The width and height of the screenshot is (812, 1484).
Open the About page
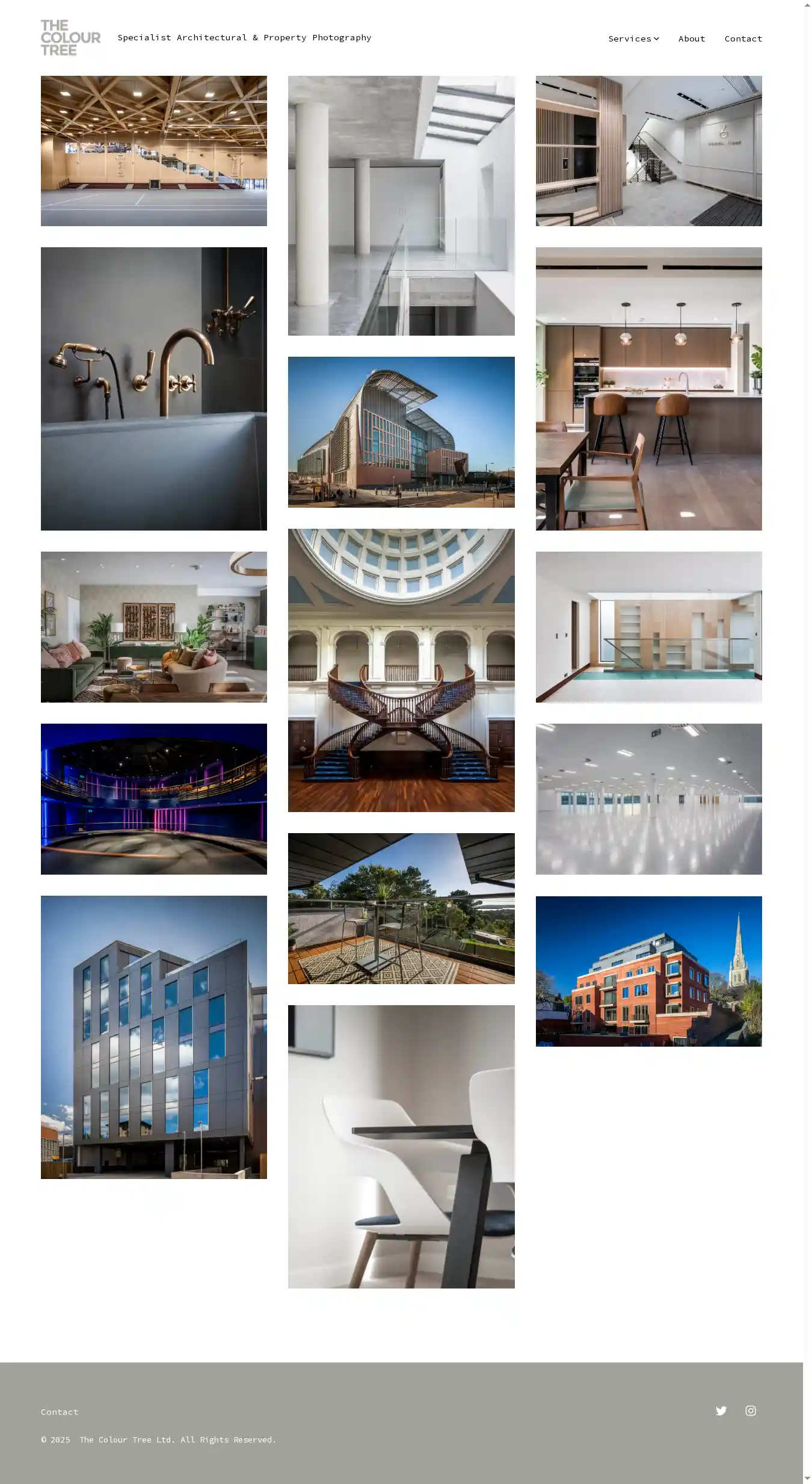[x=691, y=38]
